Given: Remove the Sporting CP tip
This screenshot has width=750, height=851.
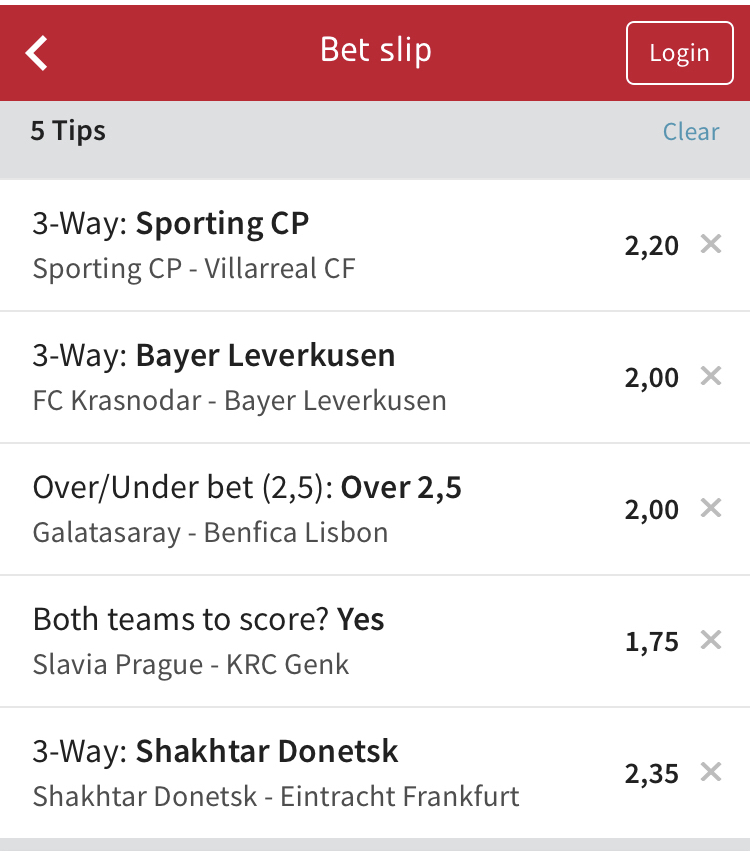Looking at the screenshot, I should (x=711, y=244).
